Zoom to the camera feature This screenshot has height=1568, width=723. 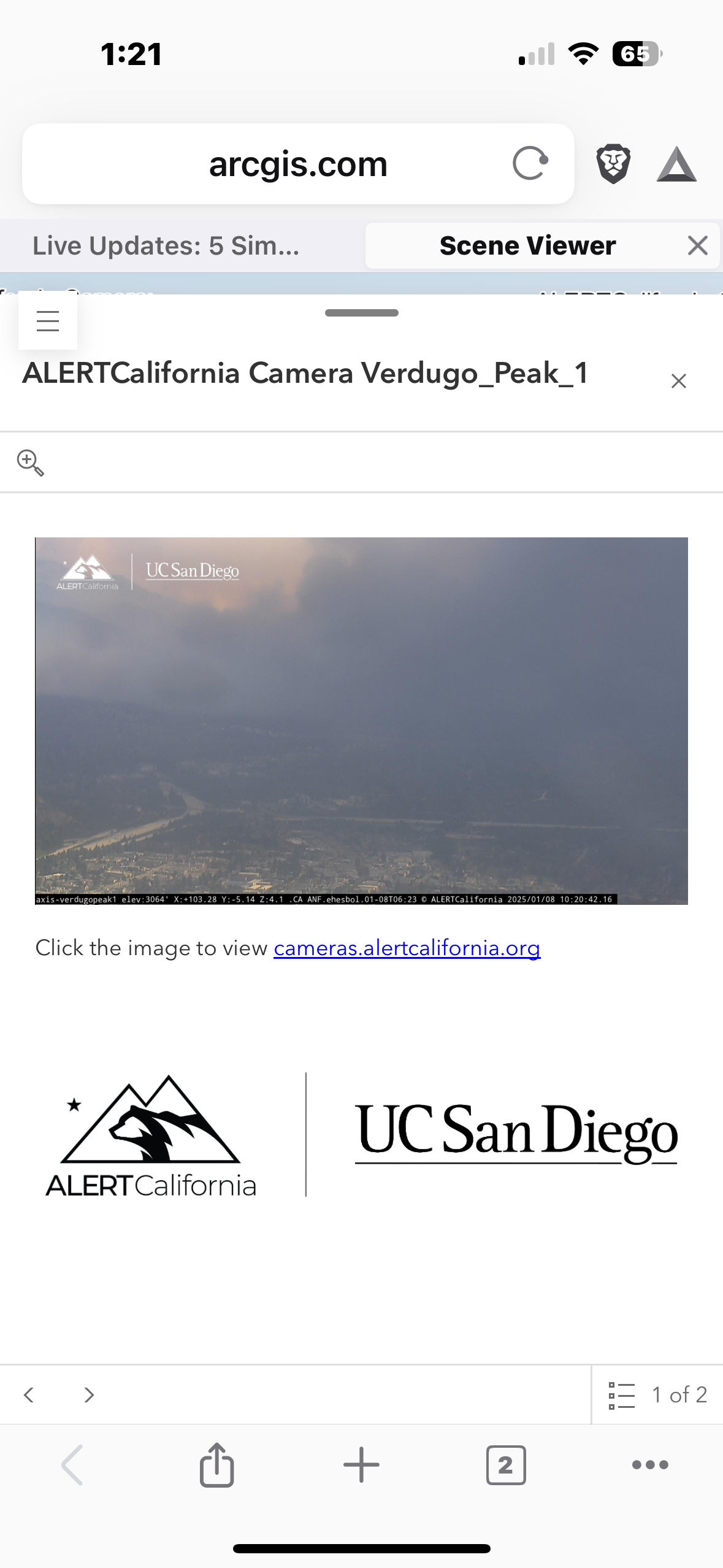pyautogui.click(x=30, y=463)
